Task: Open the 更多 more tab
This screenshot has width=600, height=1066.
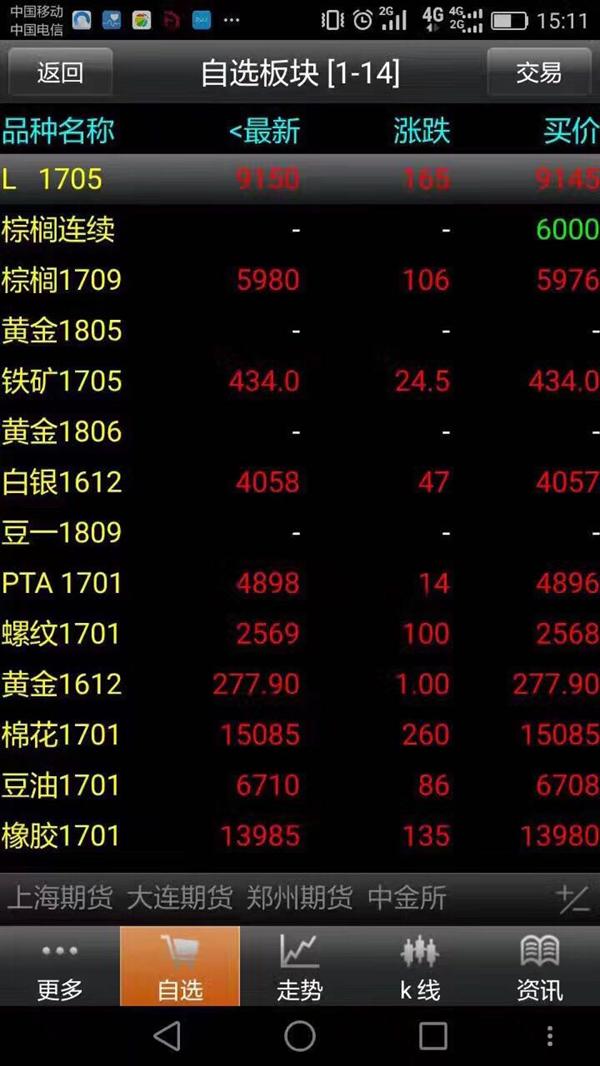Action: pyautogui.click(x=60, y=966)
